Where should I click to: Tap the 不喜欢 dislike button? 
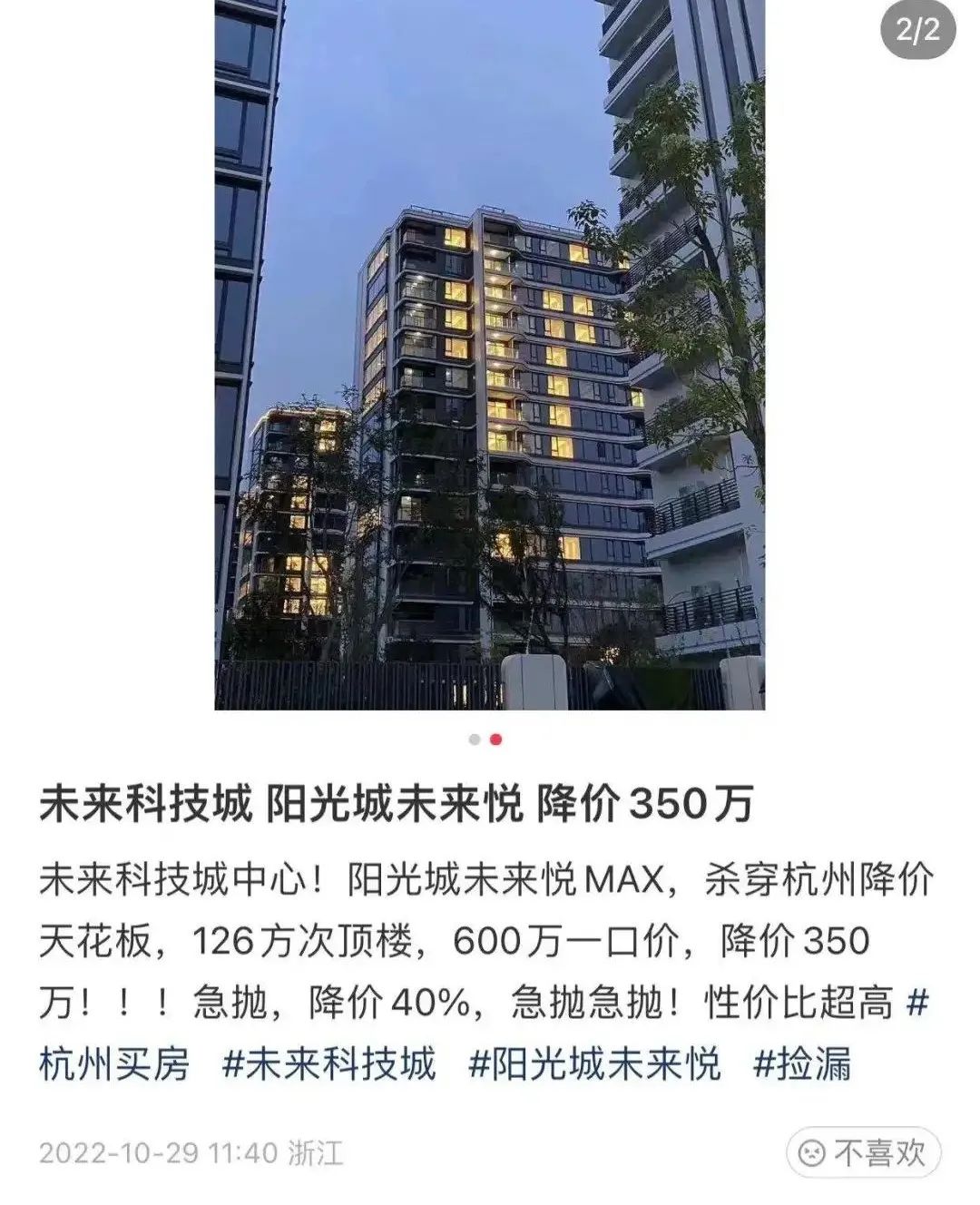(863, 1153)
